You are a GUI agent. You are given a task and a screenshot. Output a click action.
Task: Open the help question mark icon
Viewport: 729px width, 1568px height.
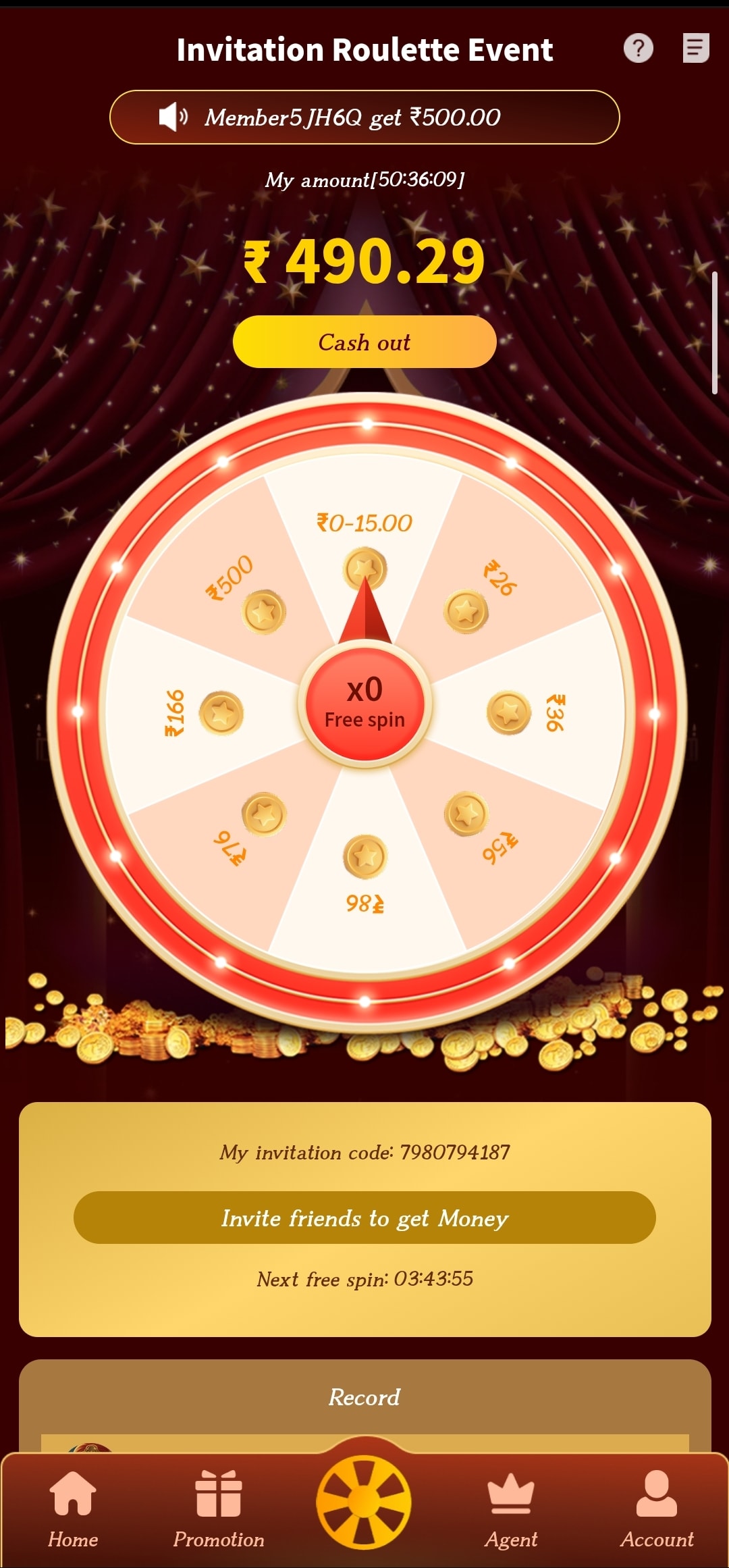638,49
